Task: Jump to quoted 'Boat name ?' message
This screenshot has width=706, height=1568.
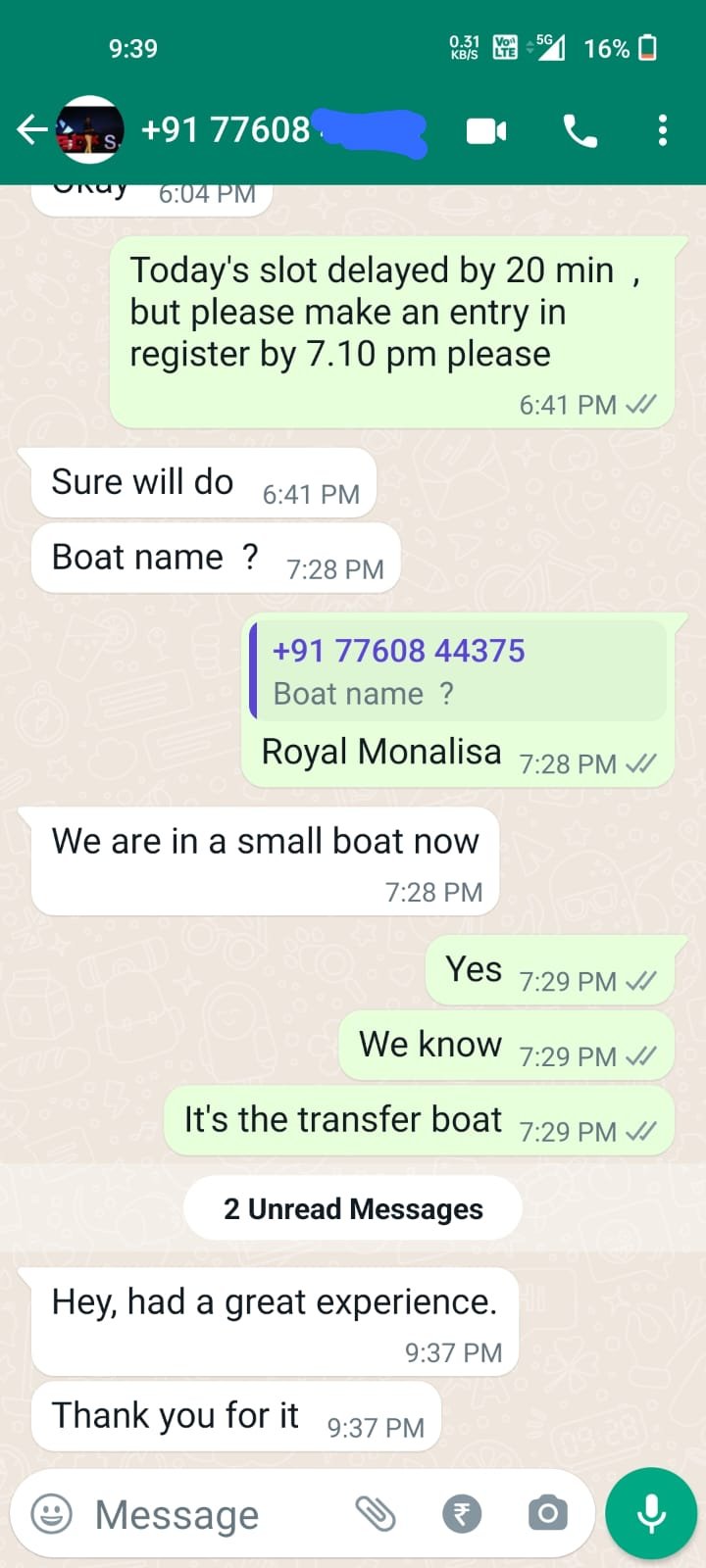Action: click(x=457, y=671)
